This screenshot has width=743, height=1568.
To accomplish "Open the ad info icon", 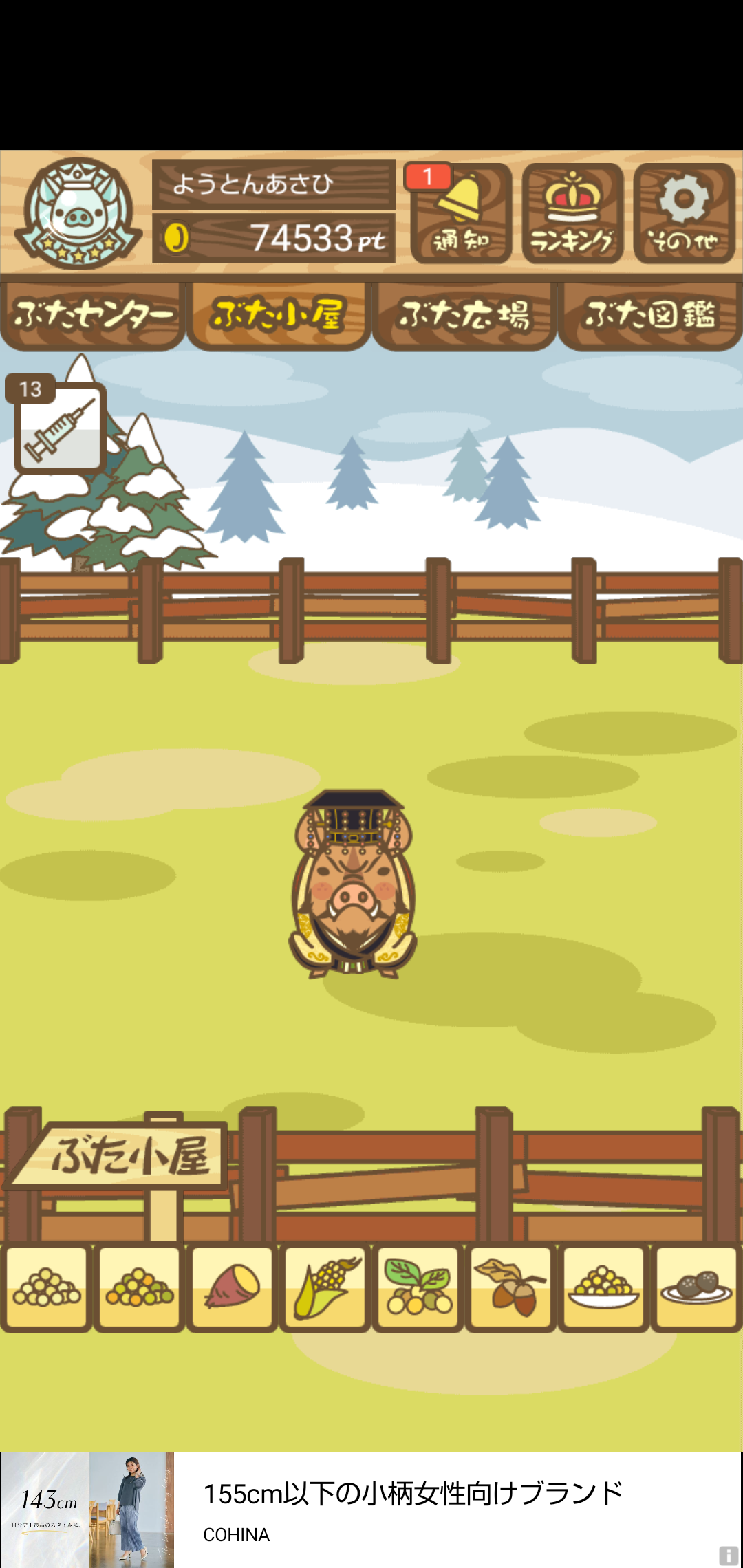I will 729,1555.
